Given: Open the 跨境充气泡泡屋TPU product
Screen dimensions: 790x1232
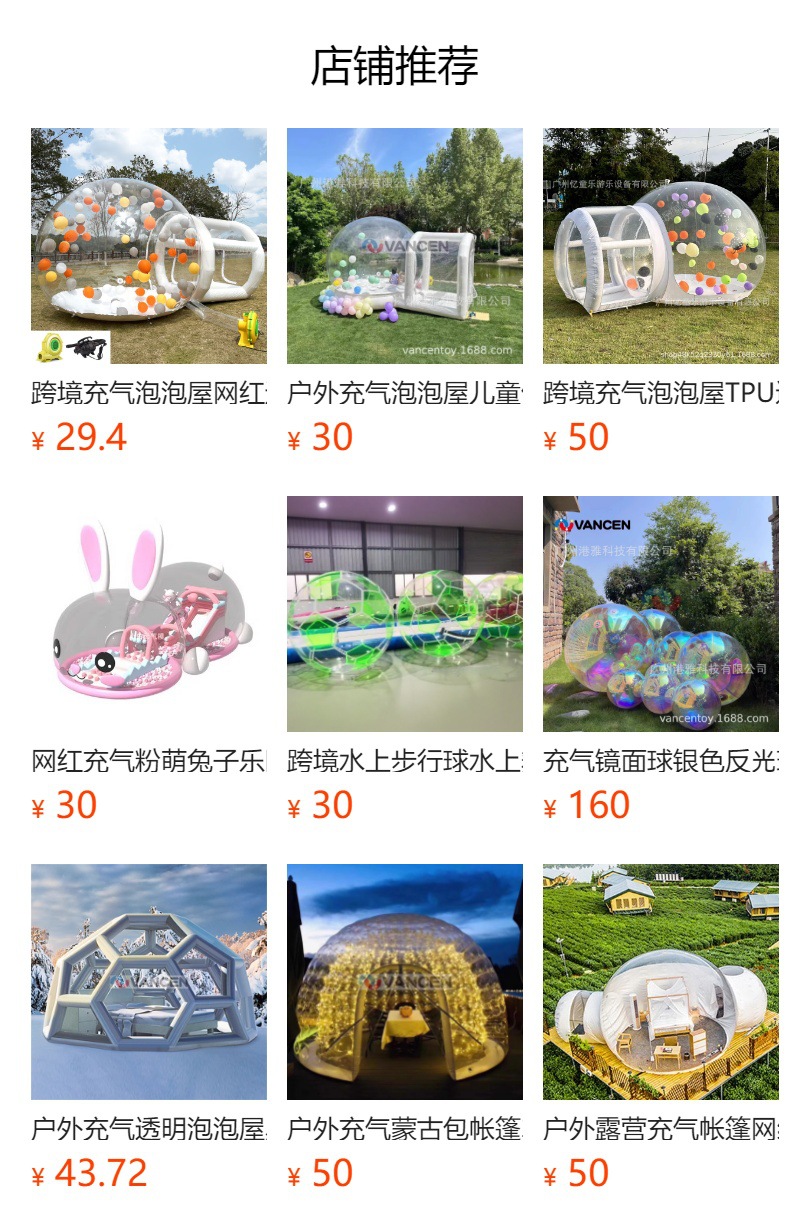Looking at the screenshot, I should [x=660, y=246].
